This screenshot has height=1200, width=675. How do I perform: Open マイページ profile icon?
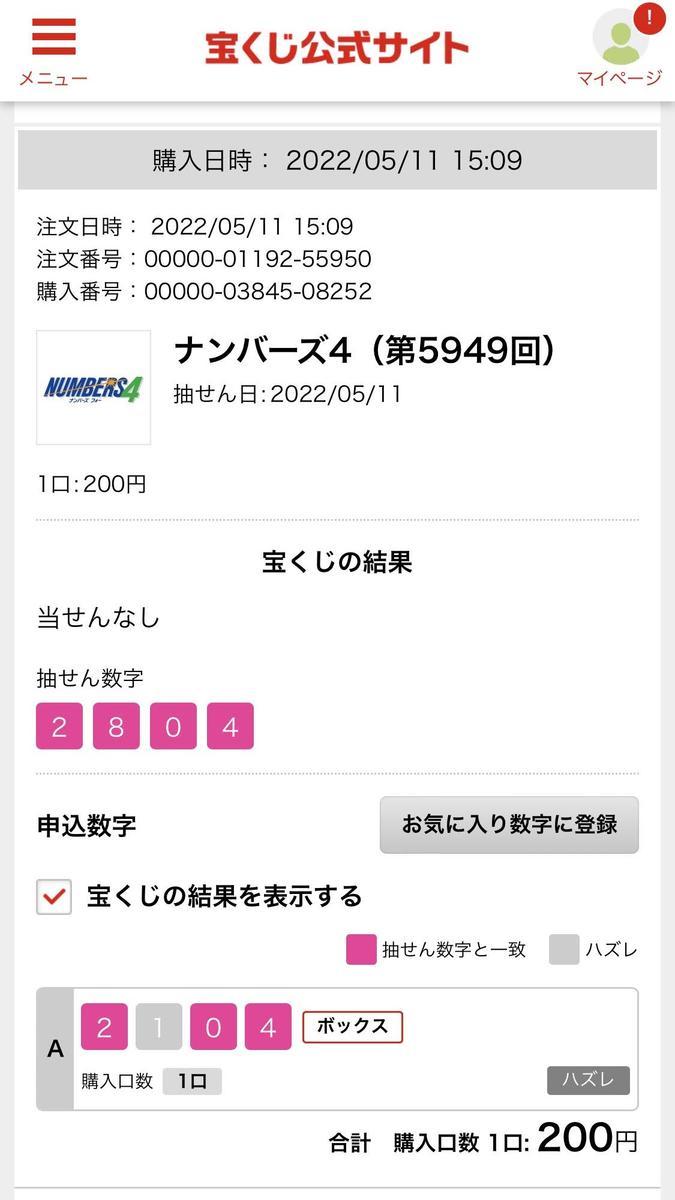pos(620,48)
